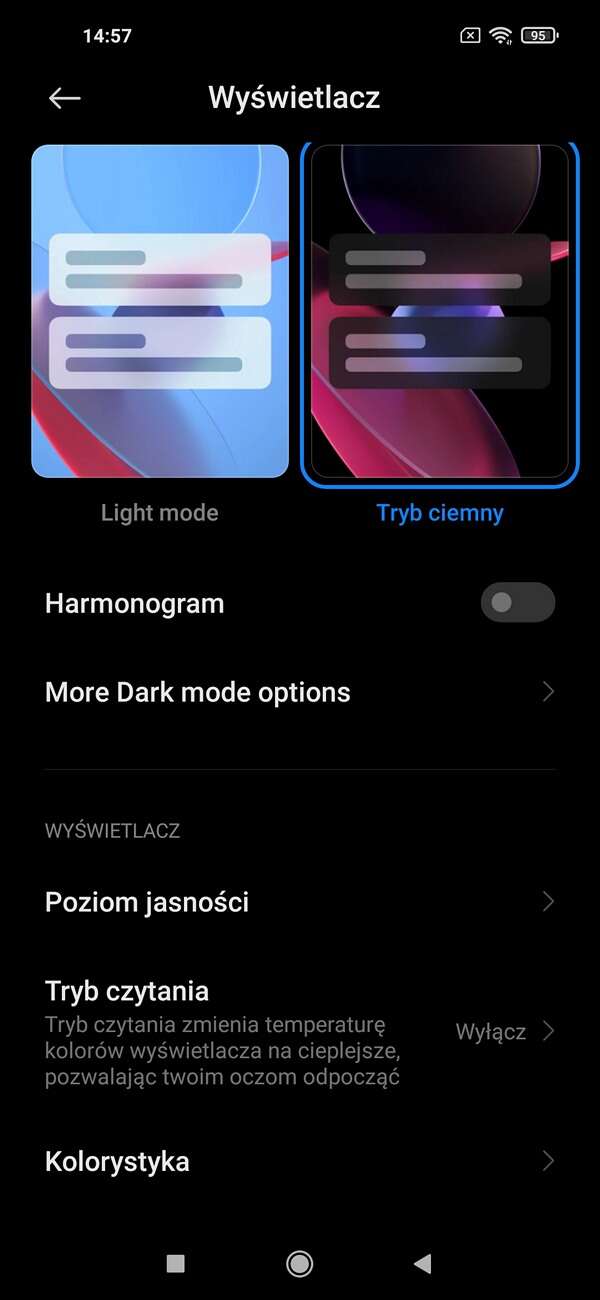Open More Dark mode options

pyautogui.click(x=299, y=692)
